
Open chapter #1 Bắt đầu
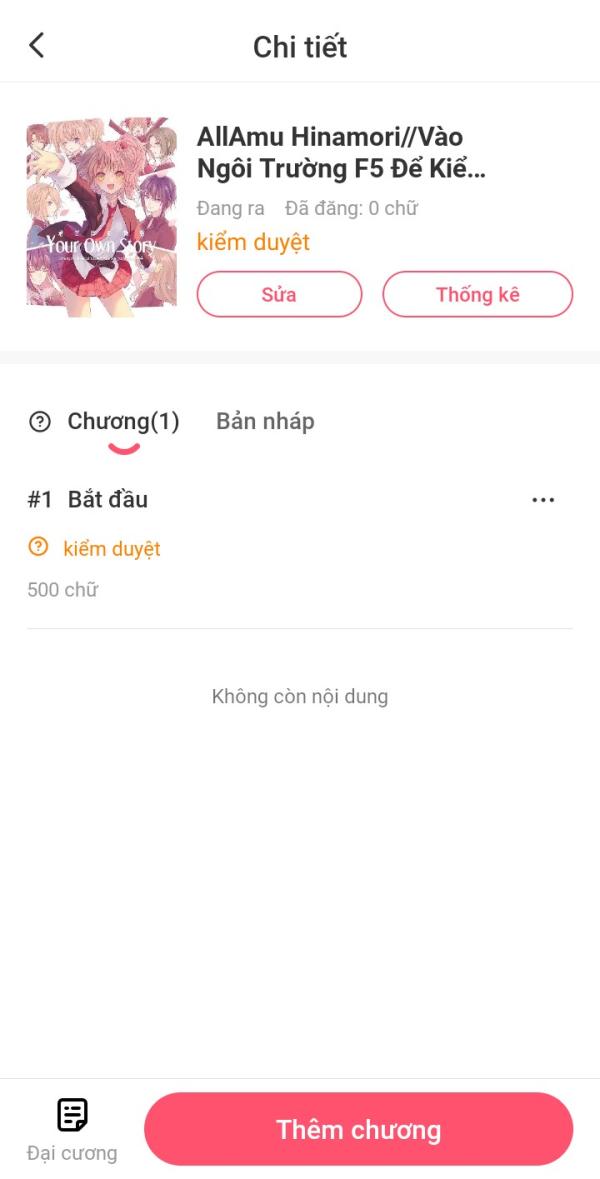pyautogui.click(x=108, y=500)
